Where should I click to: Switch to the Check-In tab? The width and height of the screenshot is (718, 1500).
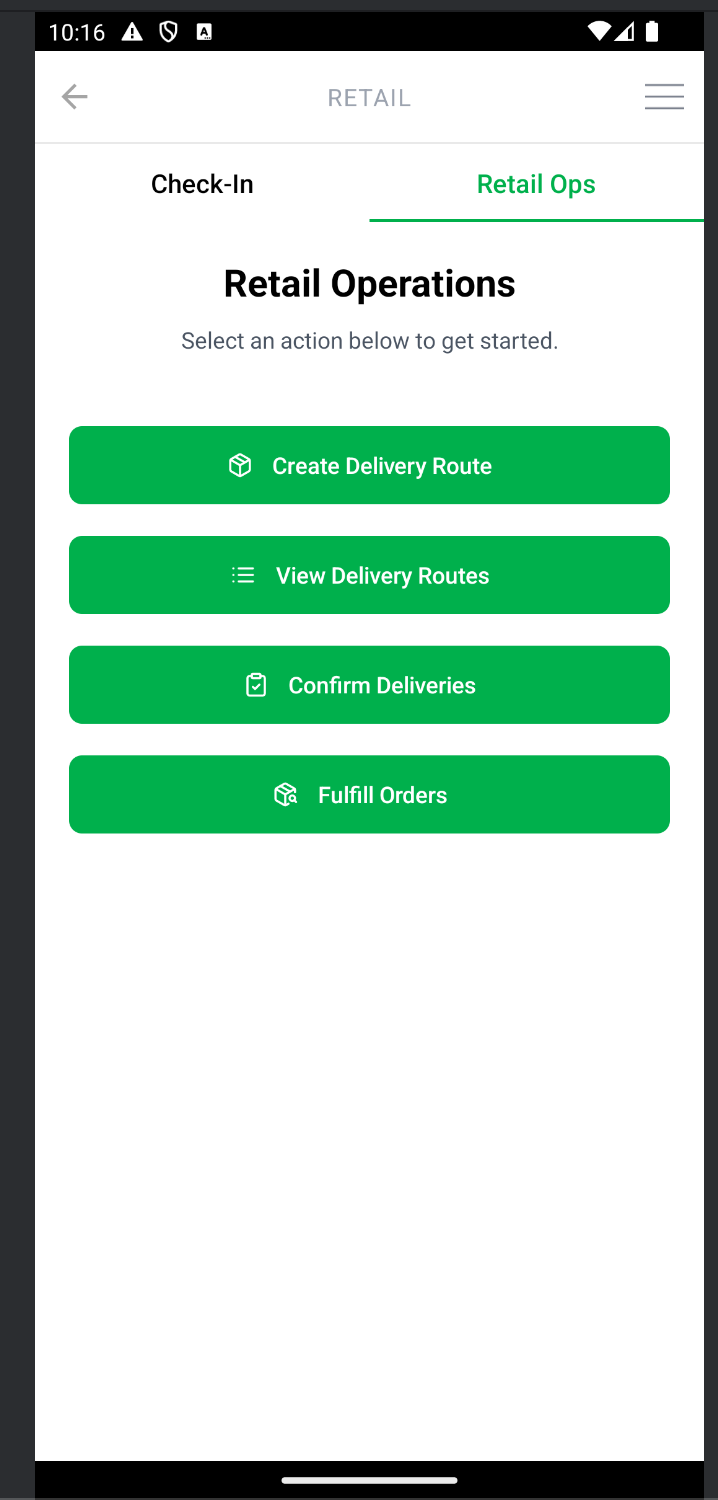(202, 184)
